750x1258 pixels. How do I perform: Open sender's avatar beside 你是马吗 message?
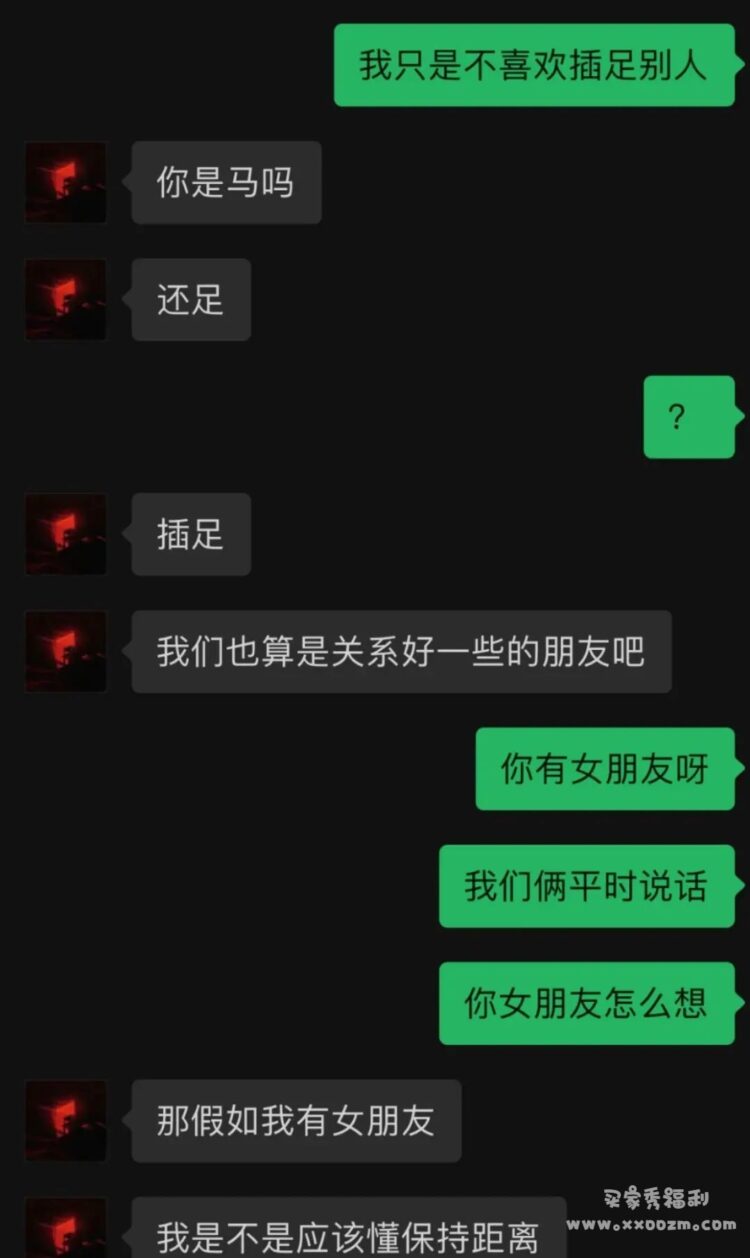click(66, 182)
